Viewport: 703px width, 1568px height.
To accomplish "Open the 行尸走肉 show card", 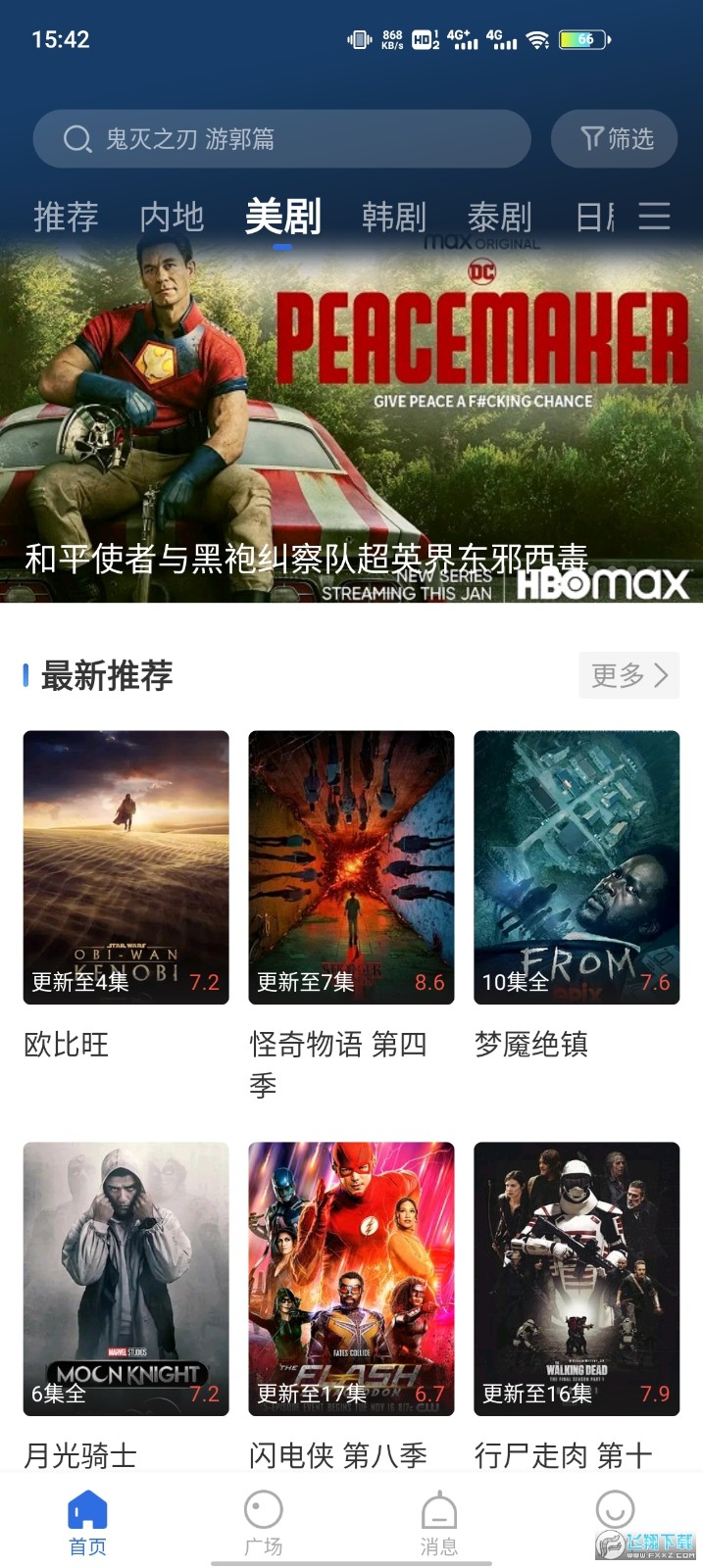I will coord(577,1279).
